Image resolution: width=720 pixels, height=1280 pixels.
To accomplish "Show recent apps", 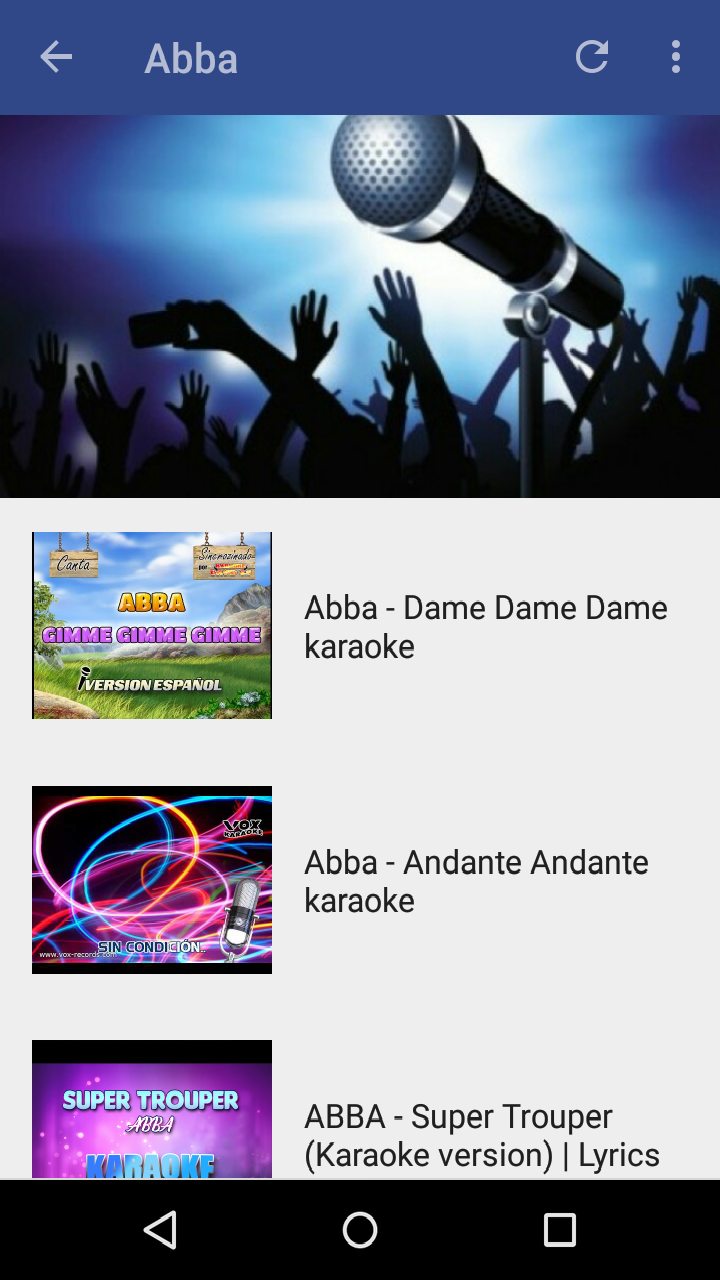I will (x=559, y=1230).
